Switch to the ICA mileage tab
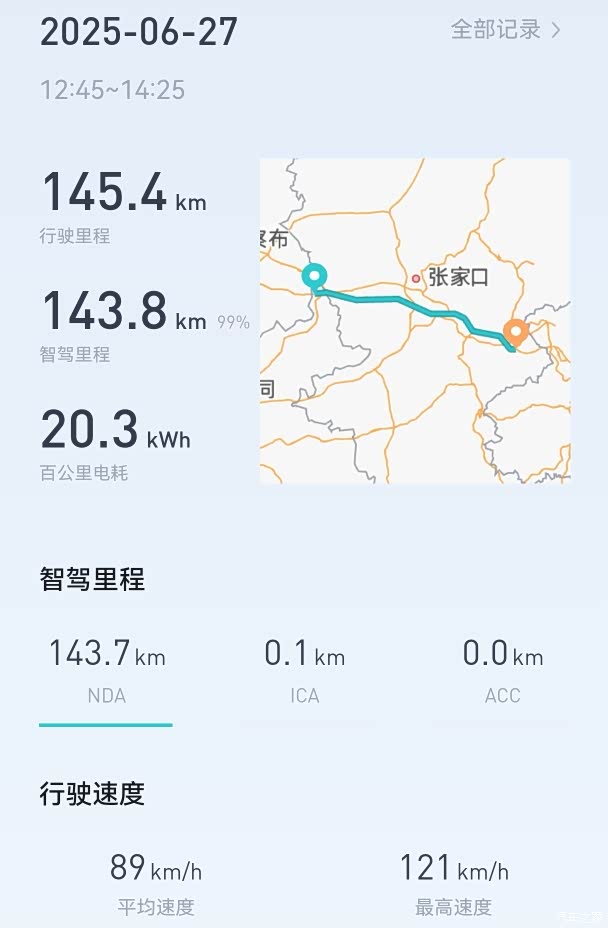Image resolution: width=608 pixels, height=928 pixels. (304, 672)
